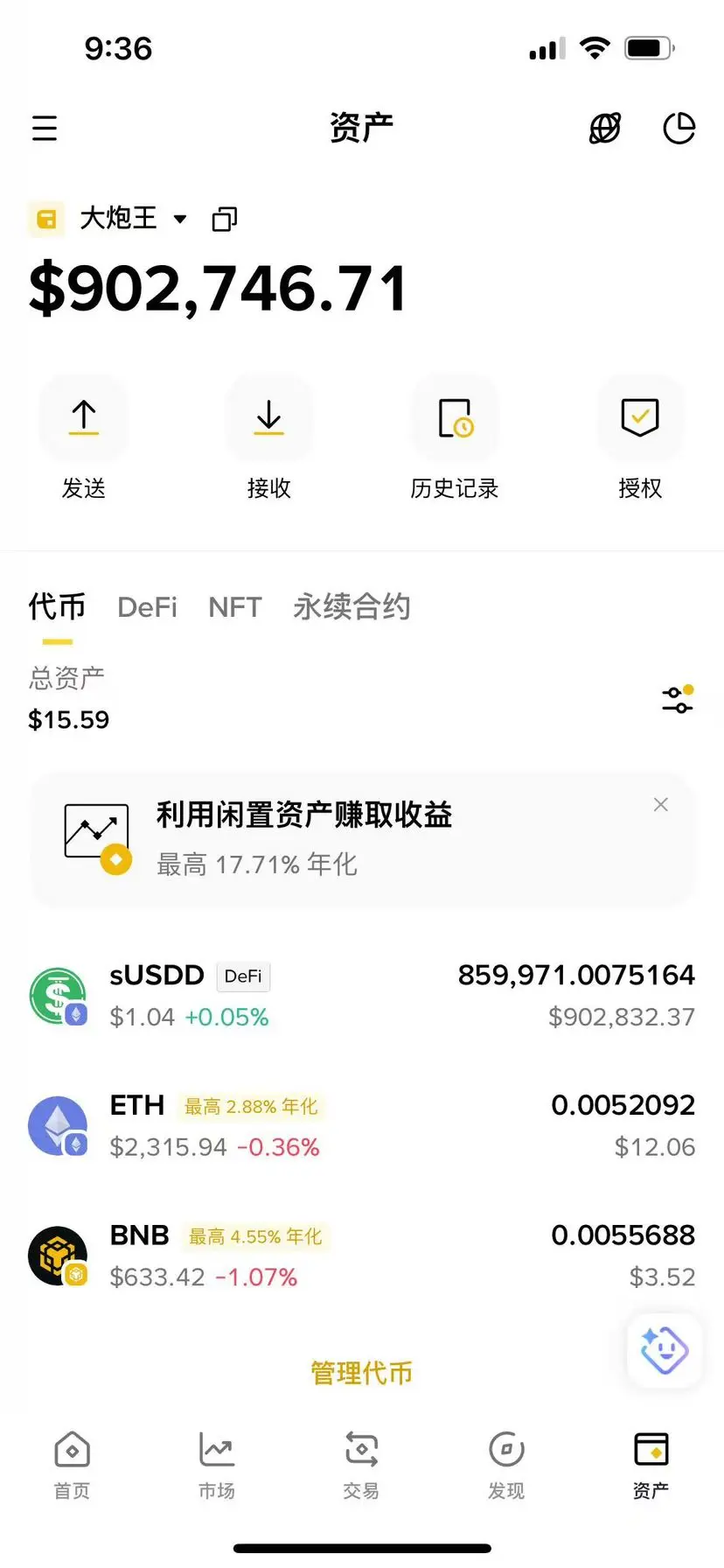Tap the 管理代币 manage tokens link

tap(361, 1372)
